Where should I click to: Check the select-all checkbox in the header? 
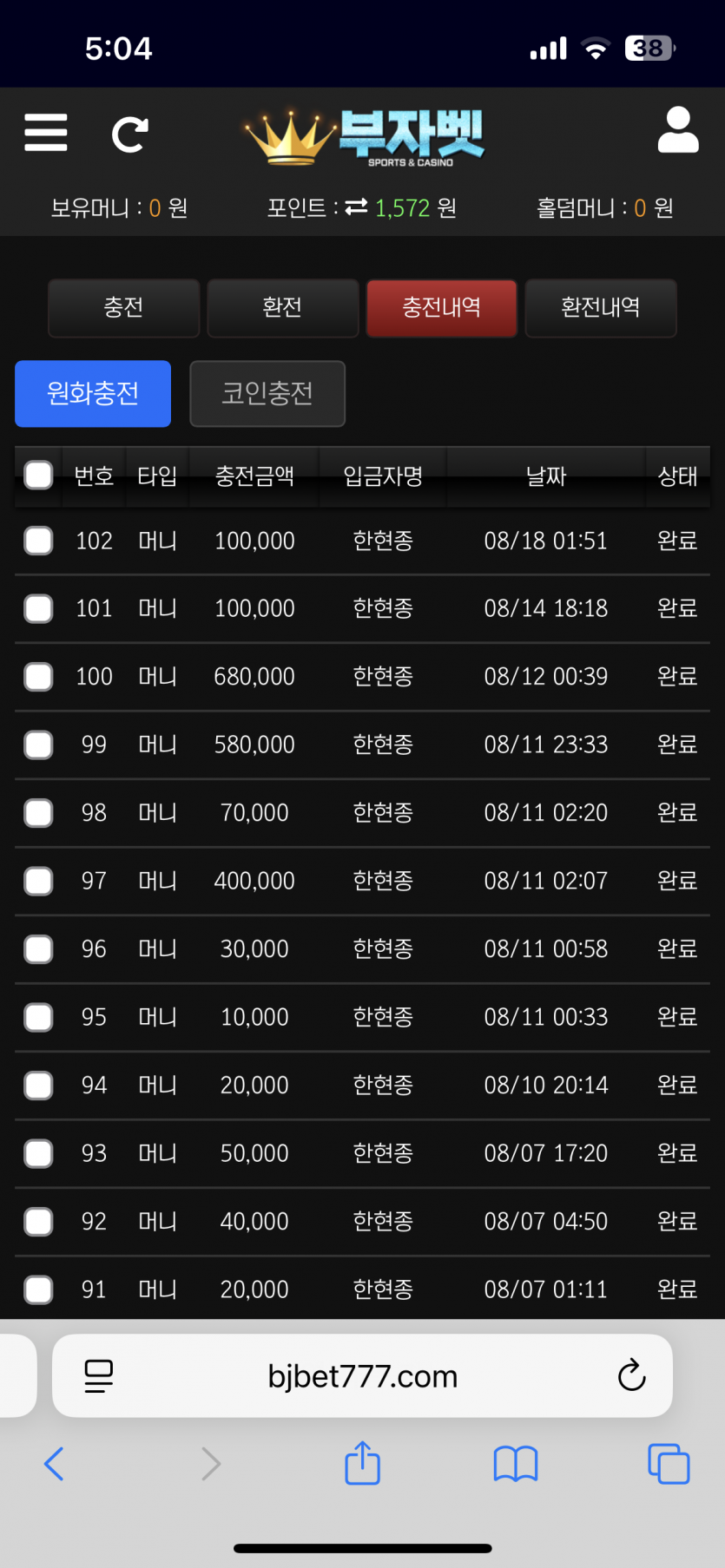[38, 475]
